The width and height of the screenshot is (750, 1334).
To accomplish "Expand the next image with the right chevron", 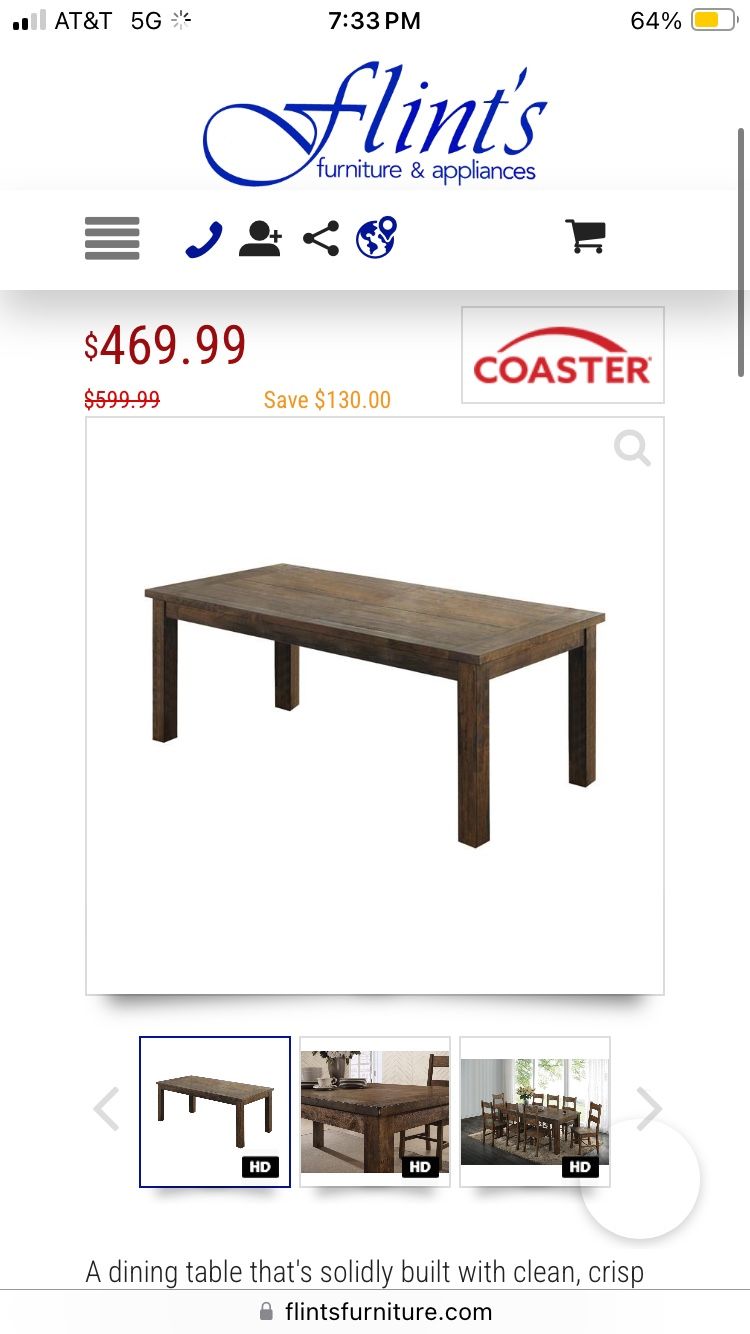I will coord(651,1108).
